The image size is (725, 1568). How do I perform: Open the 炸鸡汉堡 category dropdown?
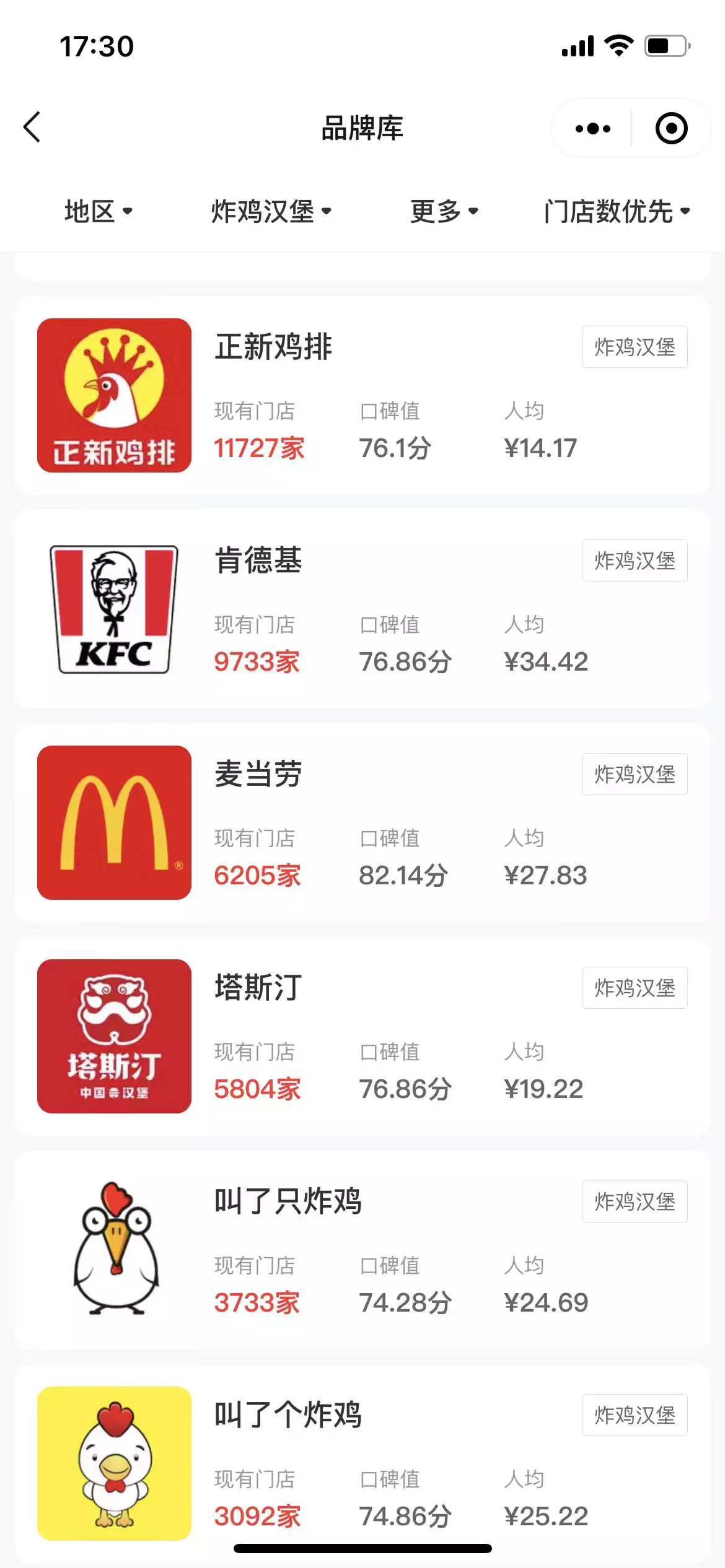[x=271, y=211]
